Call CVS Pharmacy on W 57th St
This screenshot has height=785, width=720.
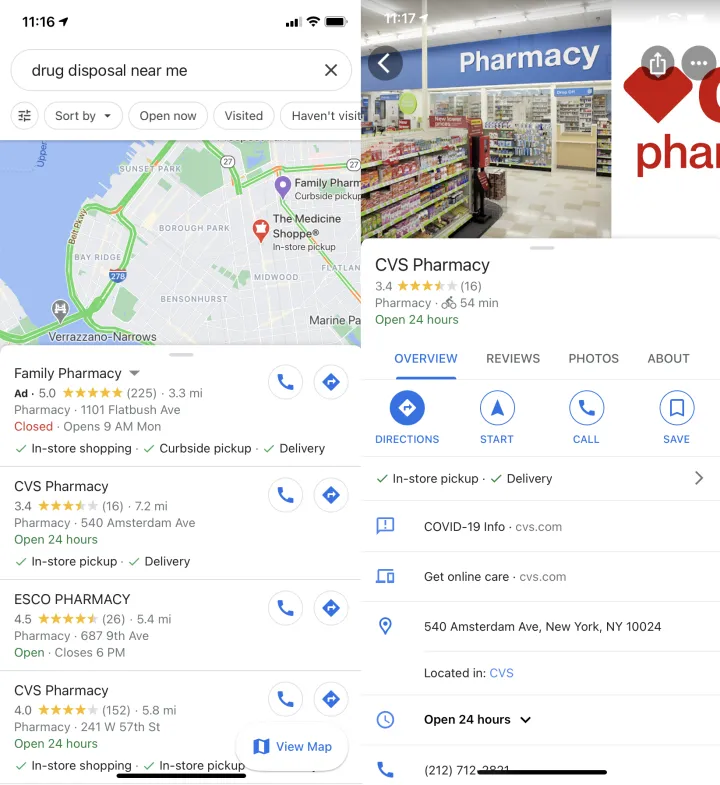click(285, 699)
